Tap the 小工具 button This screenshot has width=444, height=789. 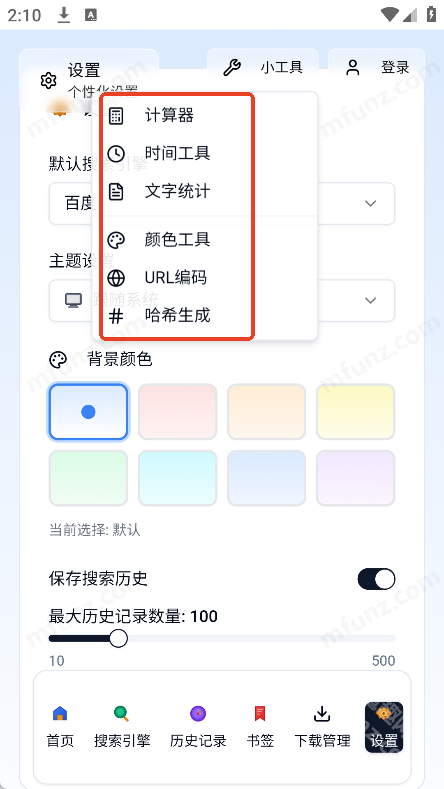tap(263, 67)
